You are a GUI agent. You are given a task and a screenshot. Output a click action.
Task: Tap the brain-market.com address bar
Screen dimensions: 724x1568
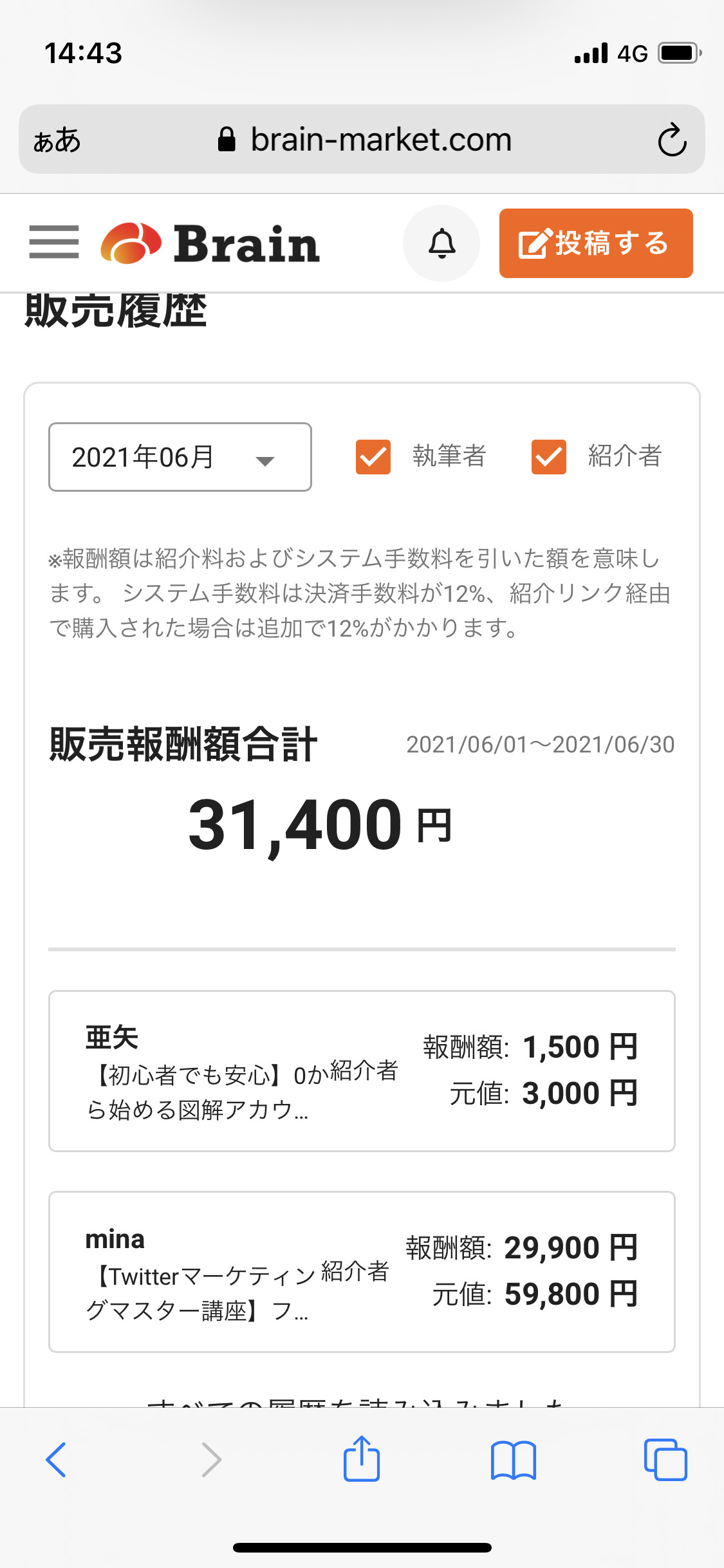364,140
